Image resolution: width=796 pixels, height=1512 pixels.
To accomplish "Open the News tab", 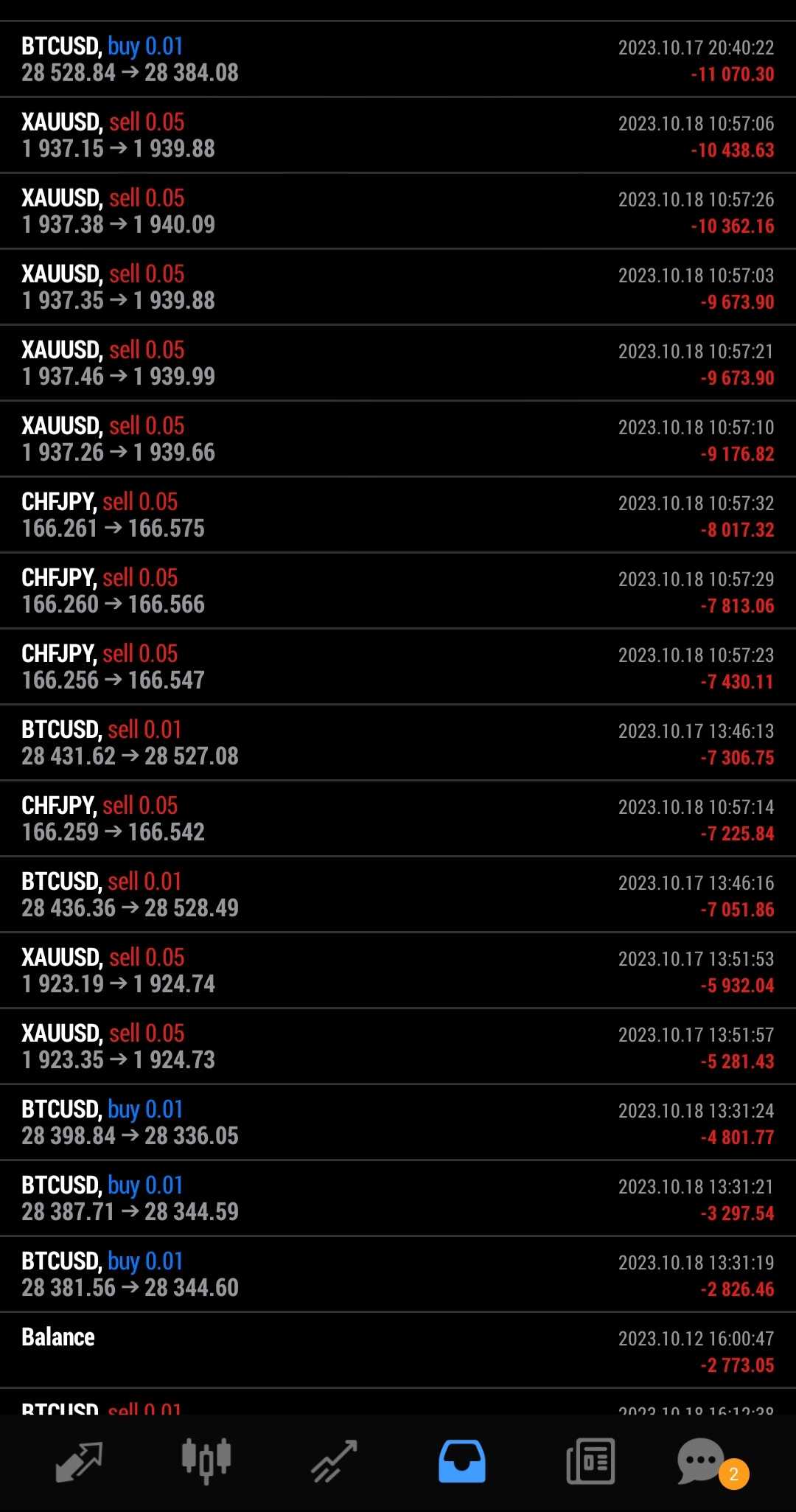I will [590, 1461].
